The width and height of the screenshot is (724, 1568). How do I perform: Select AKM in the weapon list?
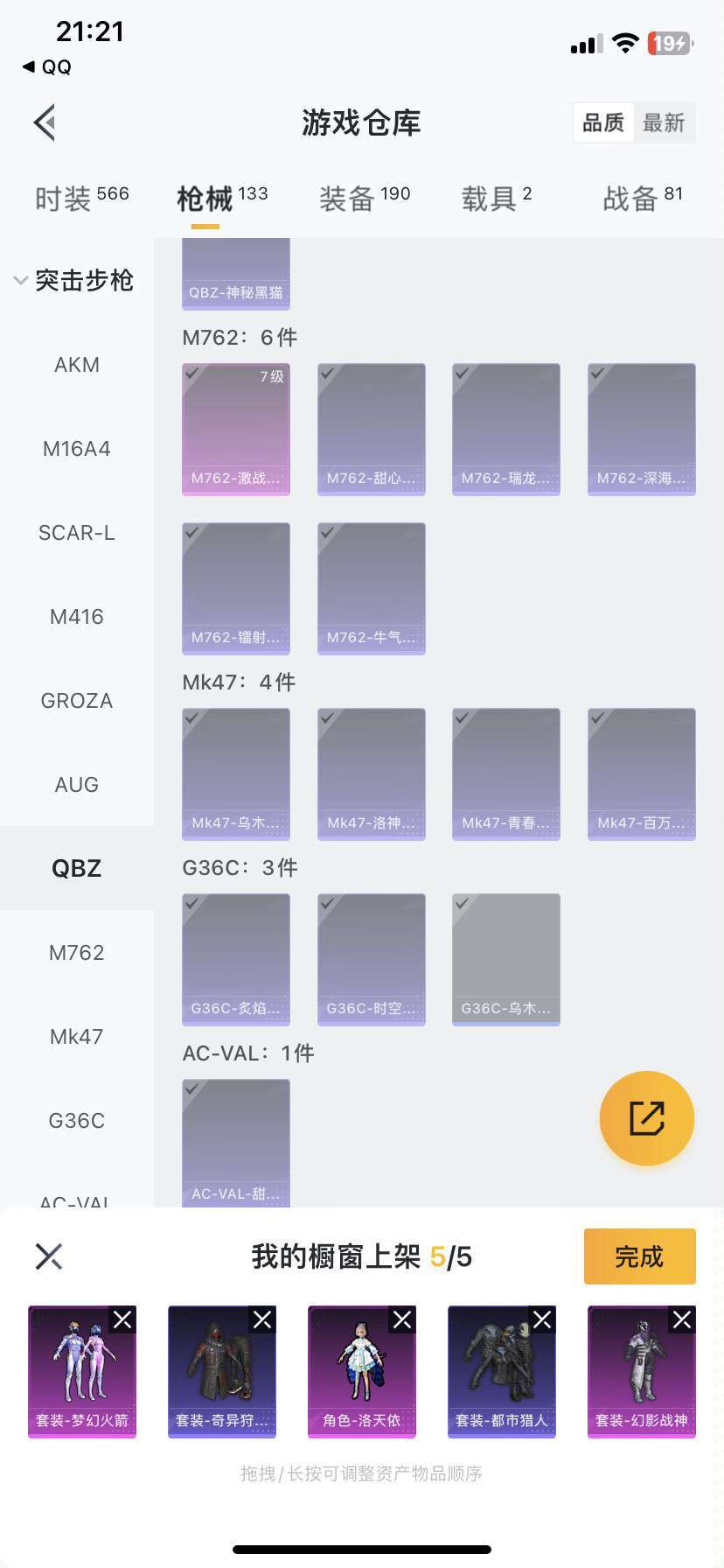[77, 365]
